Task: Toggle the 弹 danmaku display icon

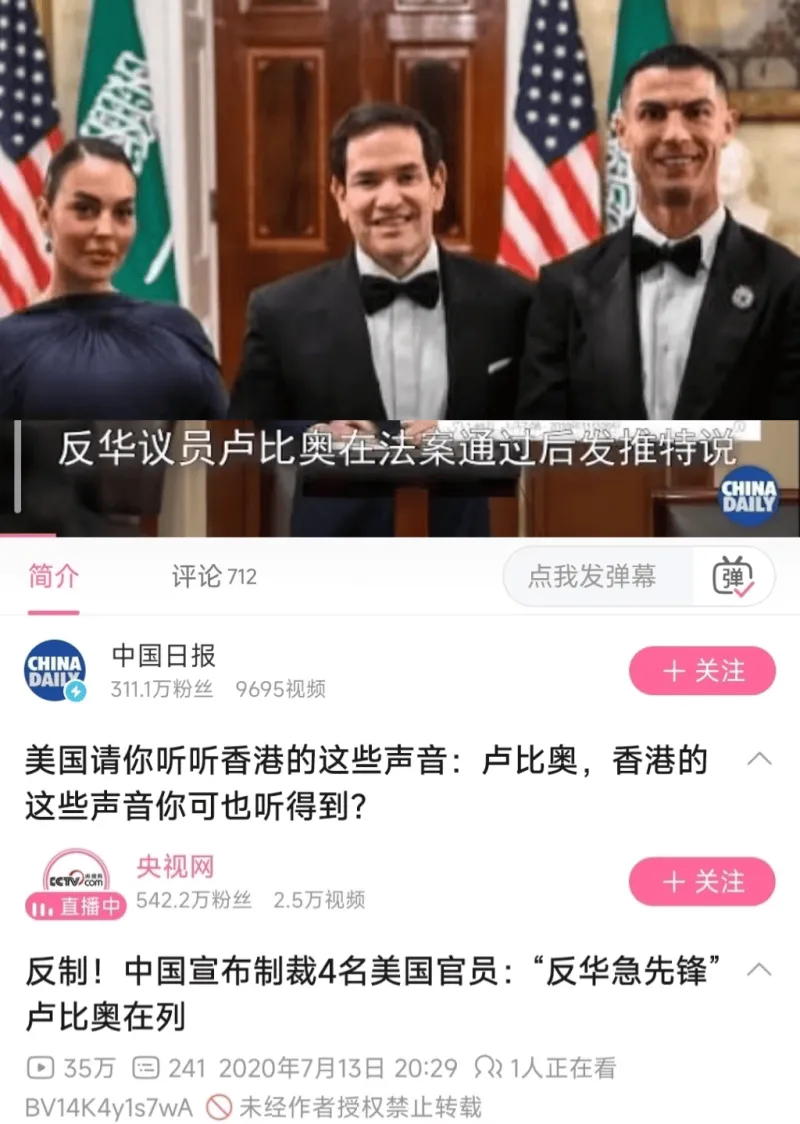Action: pyautogui.click(x=733, y=576)
